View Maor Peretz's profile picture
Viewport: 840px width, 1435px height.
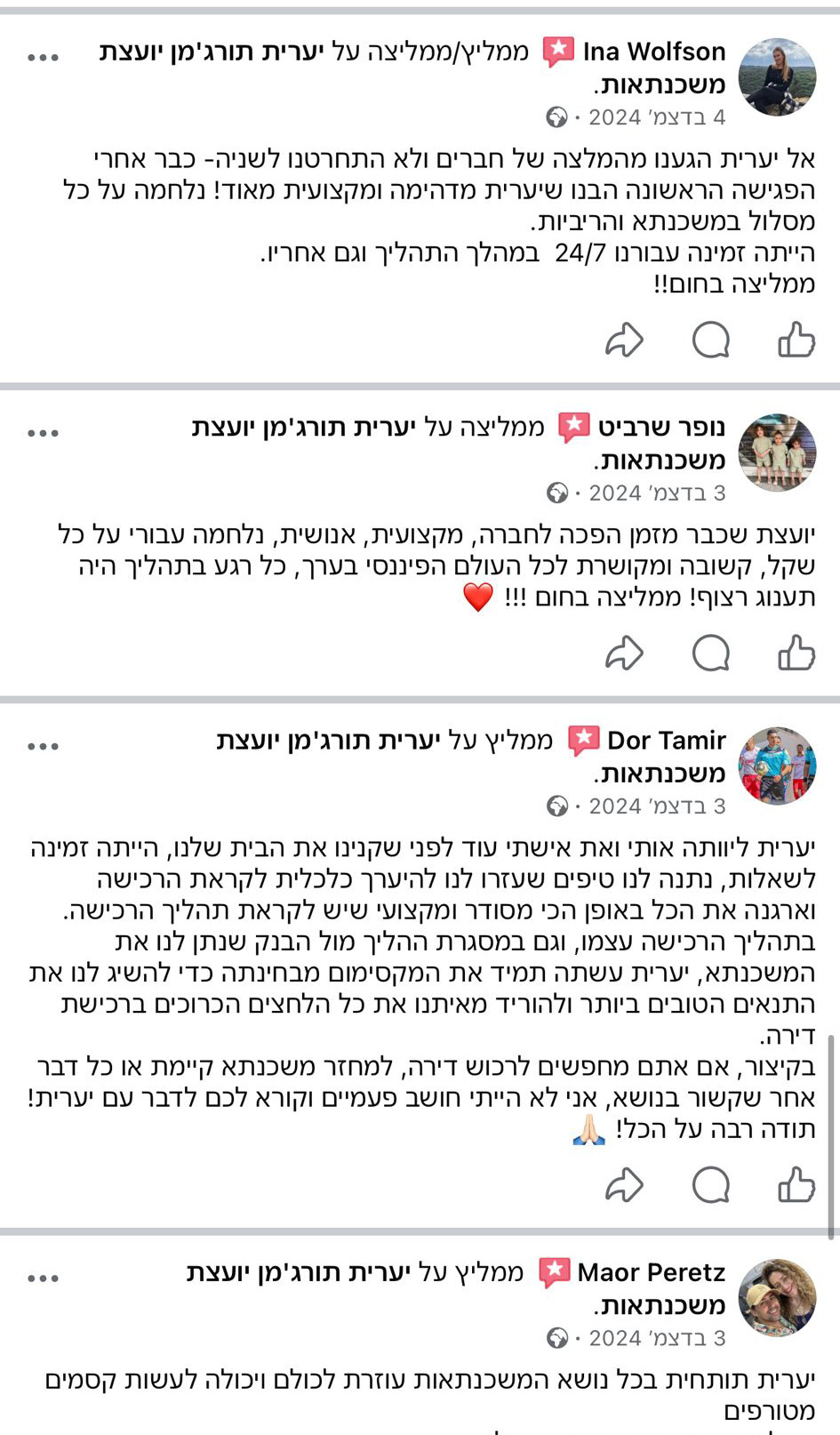click(778, 1298)
